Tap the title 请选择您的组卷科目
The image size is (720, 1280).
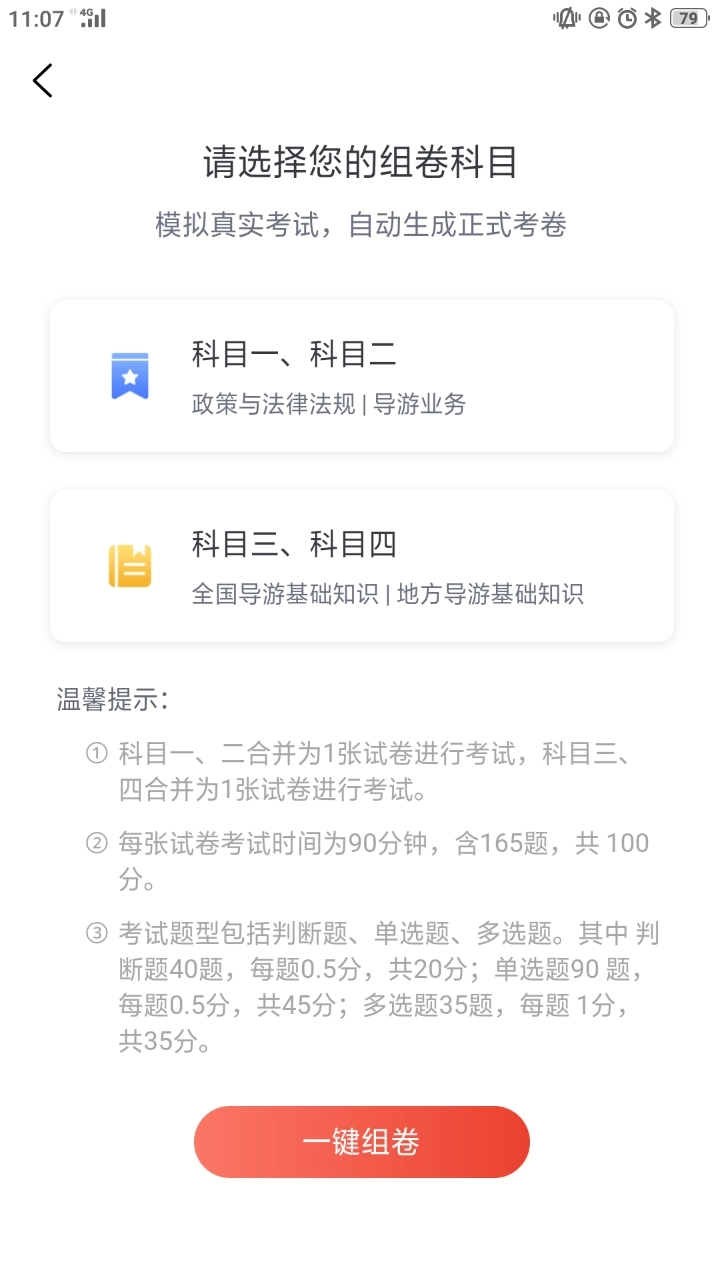tap(360, 162)
